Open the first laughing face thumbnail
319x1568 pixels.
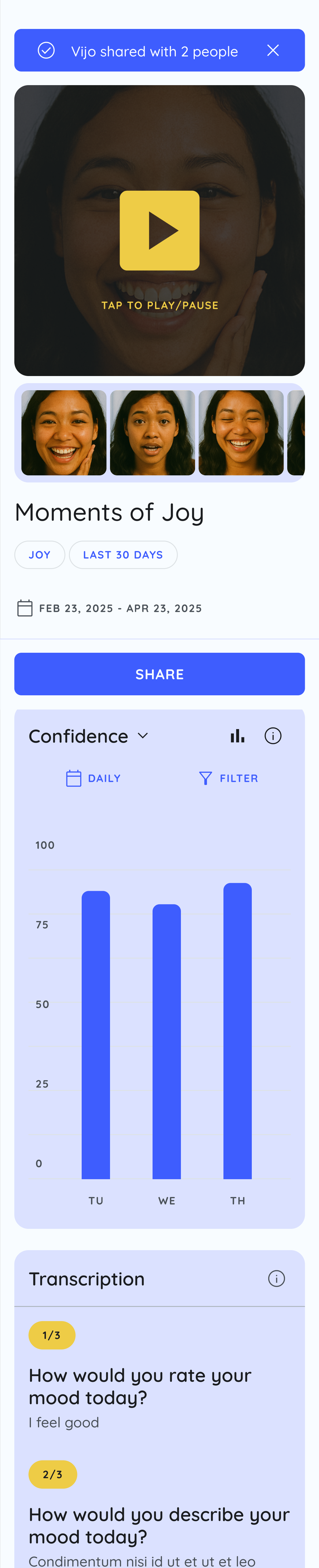[64, 432]
